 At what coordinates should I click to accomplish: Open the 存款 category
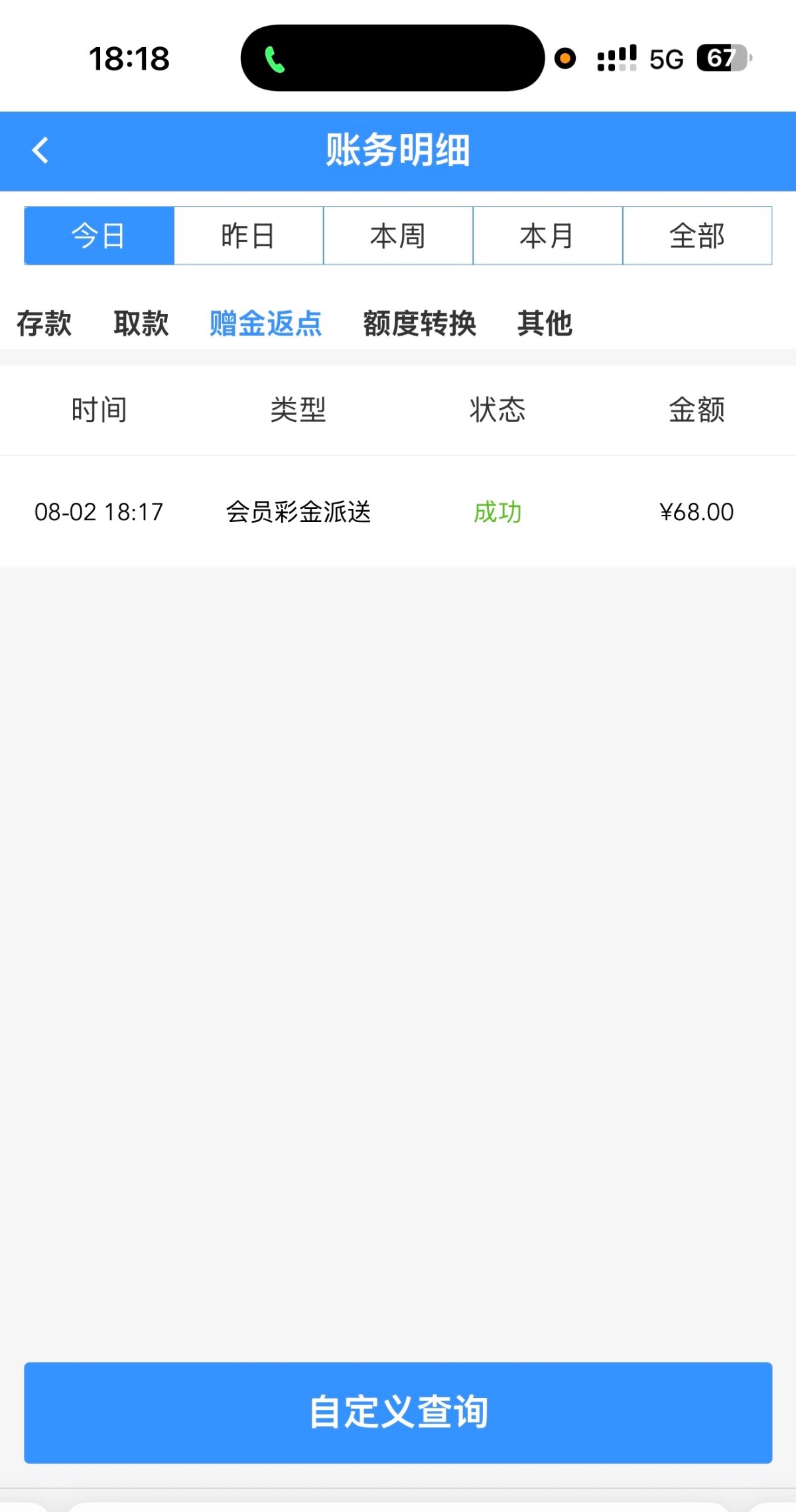pos(44,324)
